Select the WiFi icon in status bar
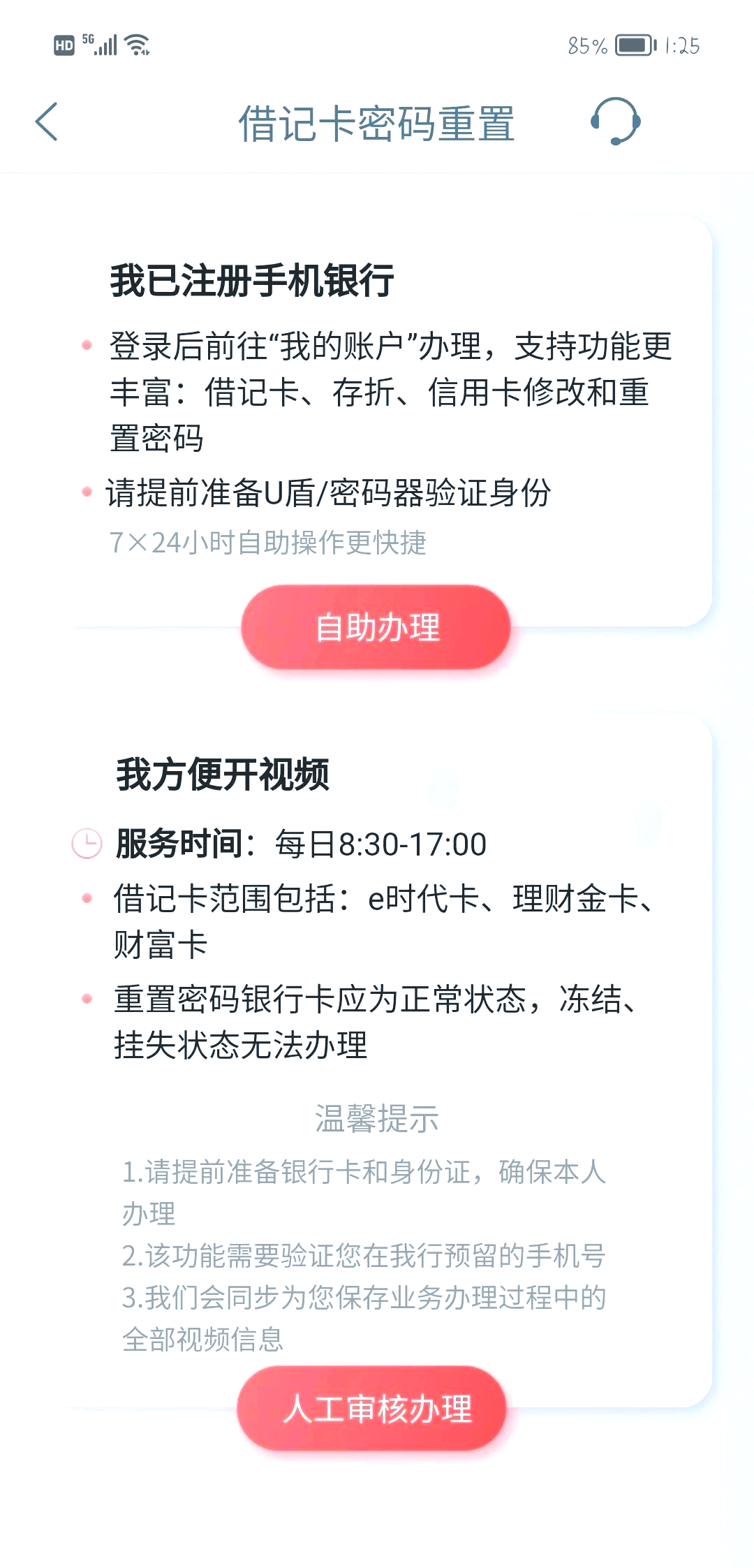Viewport: 754px width, 1568px height. click(137, 43)
